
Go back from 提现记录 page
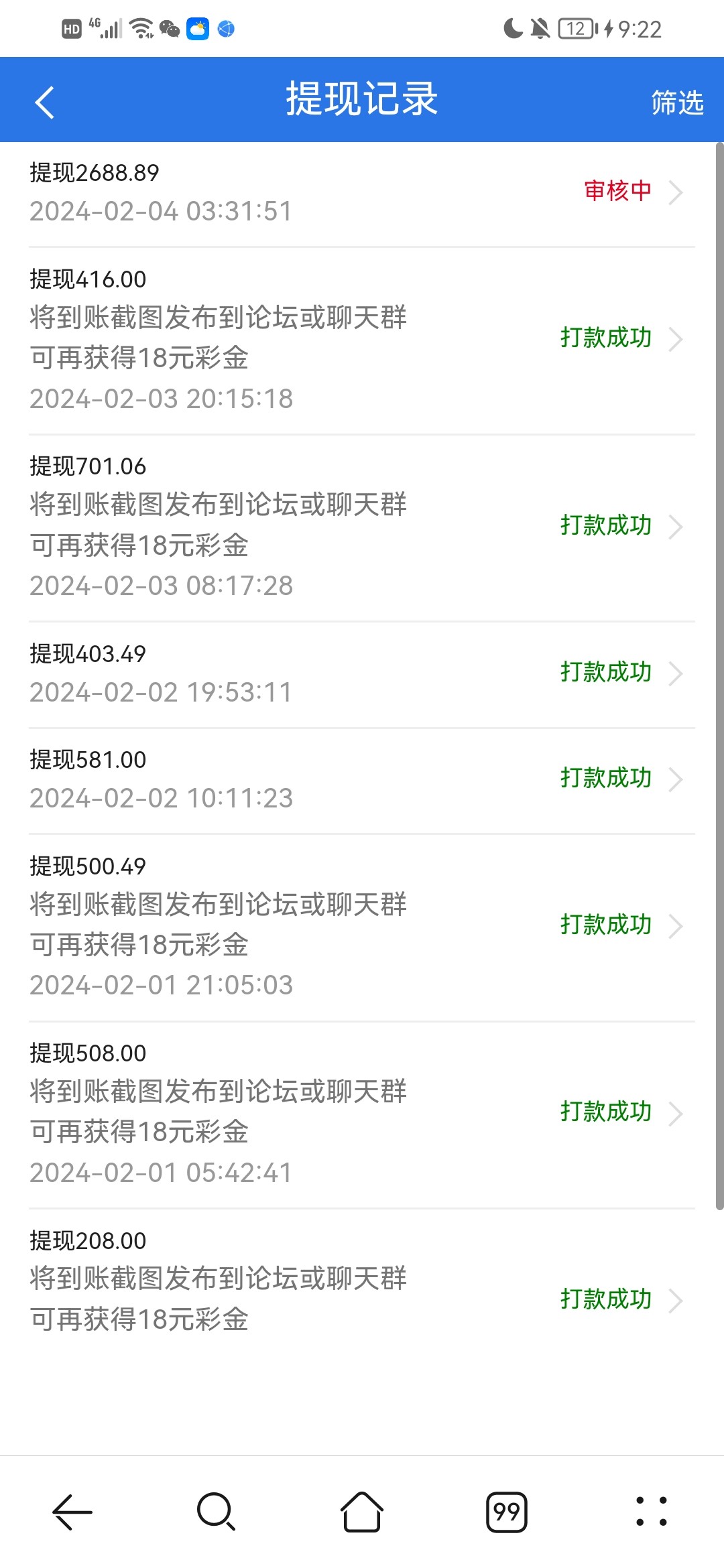pyautogui.click(x=44, y=103)
